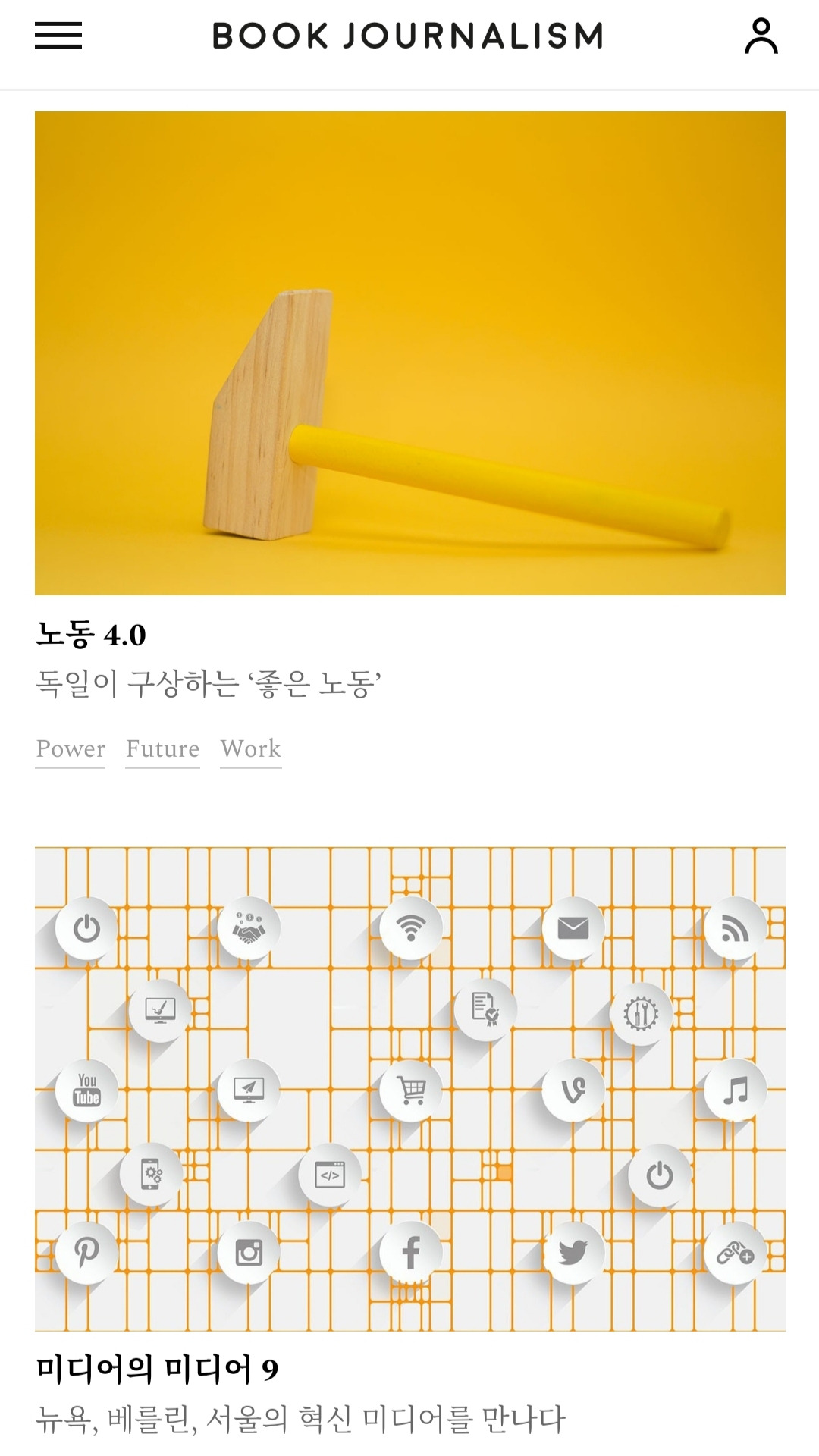Select the Power tag
The height and width of the screenshot is (1456, 819).
click(x=71, y=748)
